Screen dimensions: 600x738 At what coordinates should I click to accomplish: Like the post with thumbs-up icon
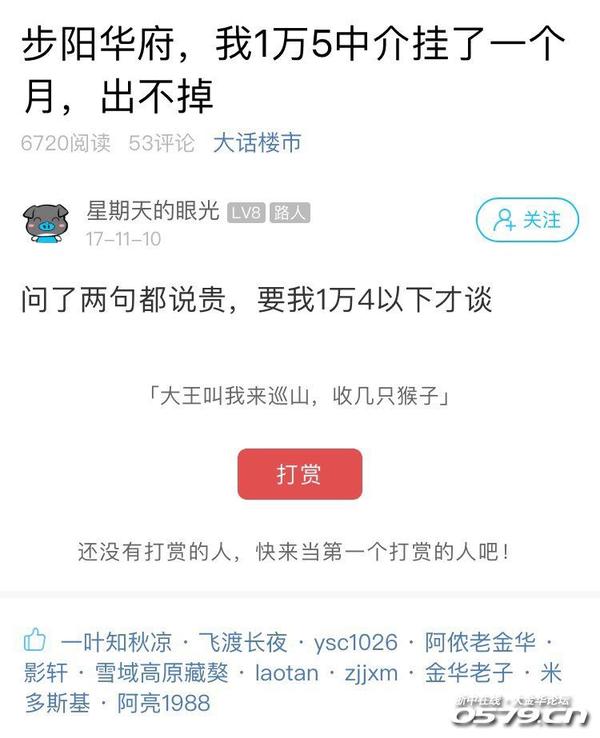[34, 641]
